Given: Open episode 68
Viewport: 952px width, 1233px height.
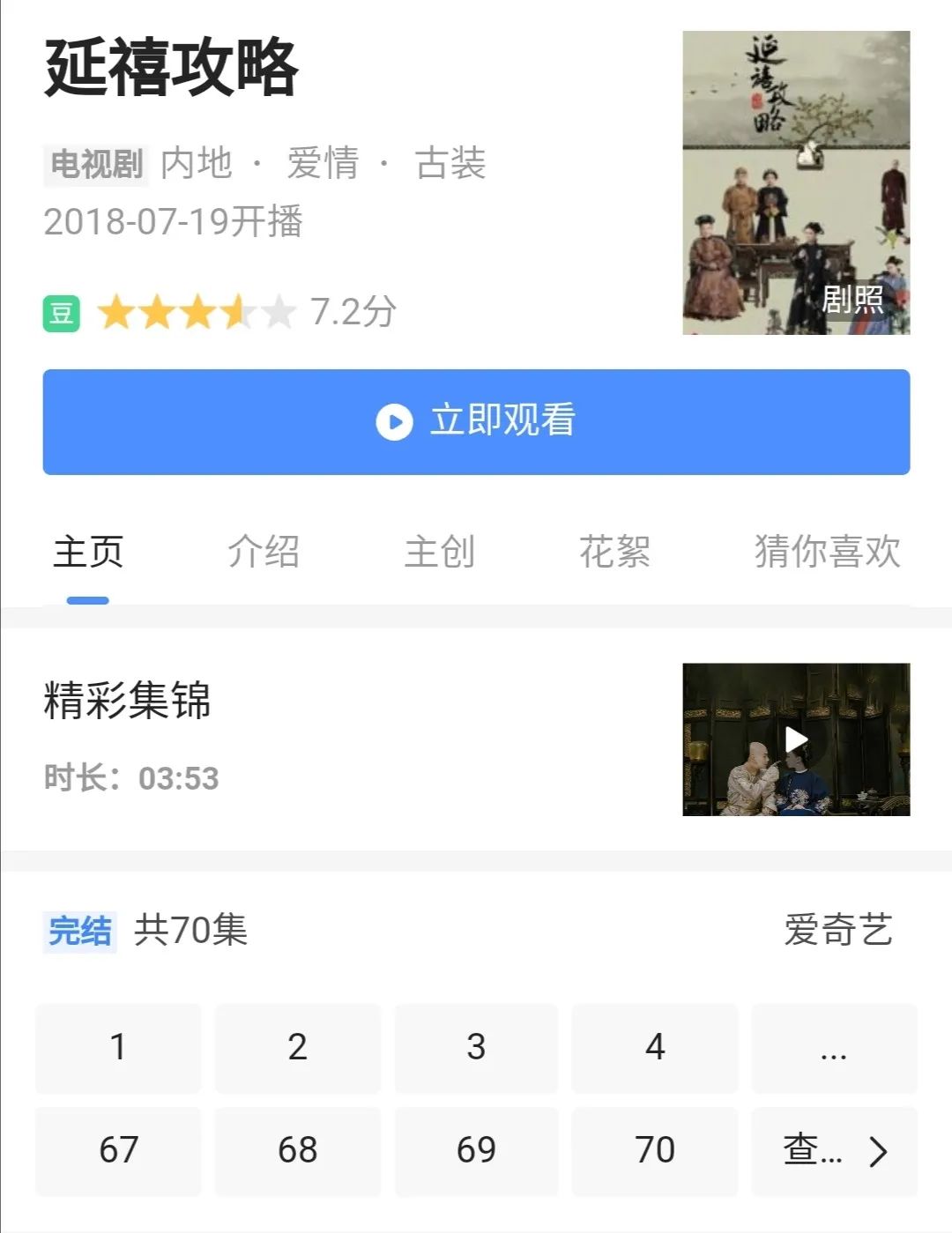Looking at the screenshot, I should pos(297,1151).
